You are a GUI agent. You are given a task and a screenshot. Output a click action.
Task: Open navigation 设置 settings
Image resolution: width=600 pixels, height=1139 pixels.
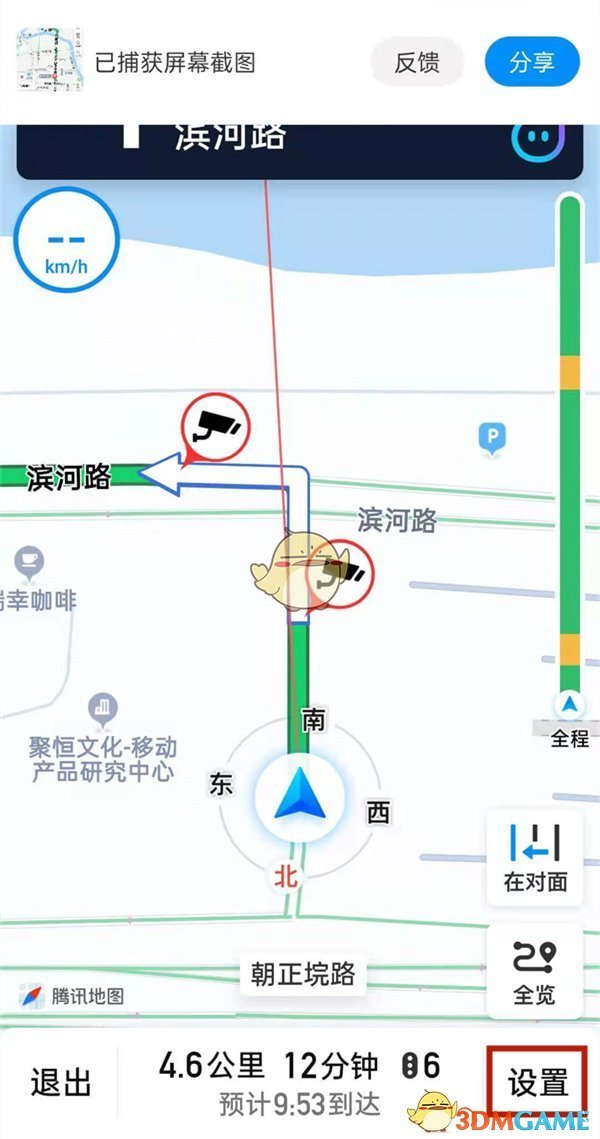pyautogui.click(x=537, y=1083)
